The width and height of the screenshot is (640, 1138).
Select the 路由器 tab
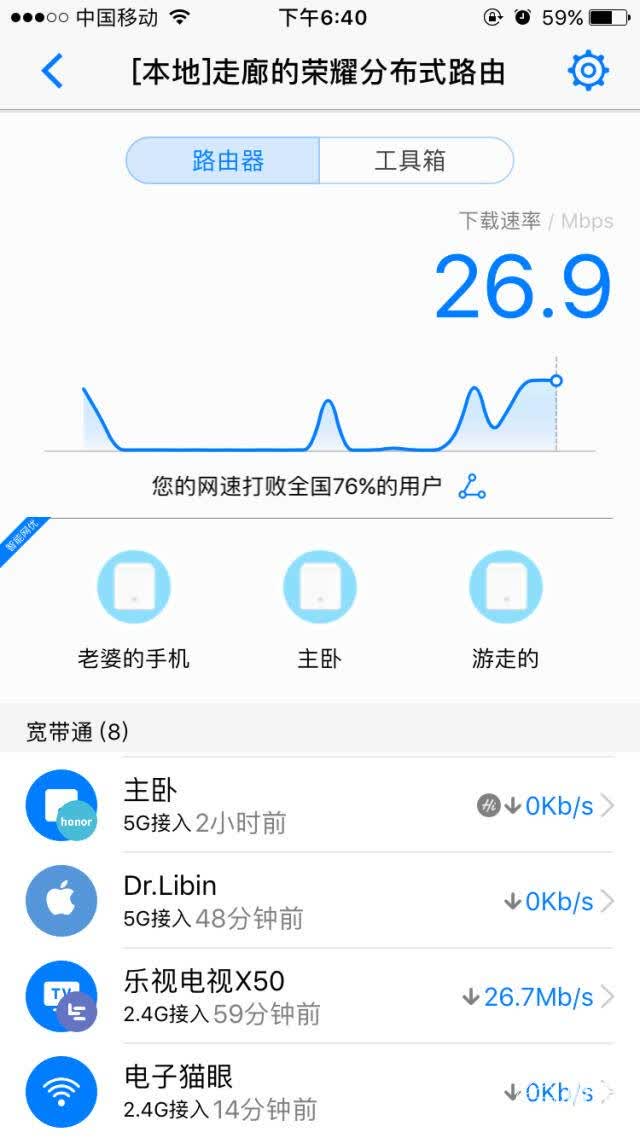[223, 160]
